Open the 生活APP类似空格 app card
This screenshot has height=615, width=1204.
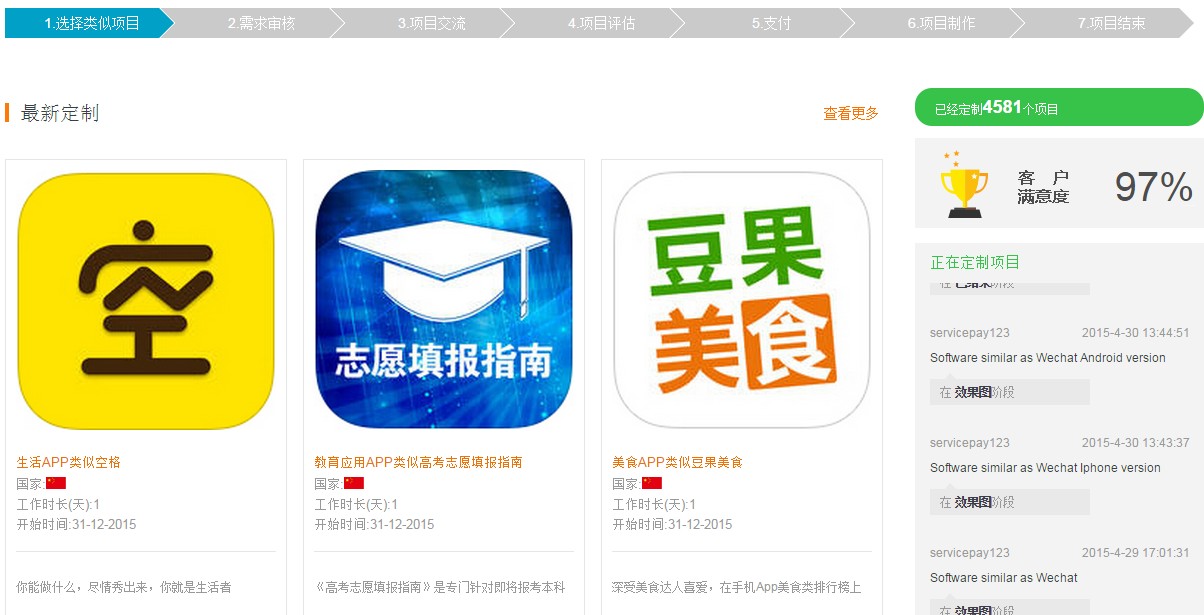pos(146,301)
